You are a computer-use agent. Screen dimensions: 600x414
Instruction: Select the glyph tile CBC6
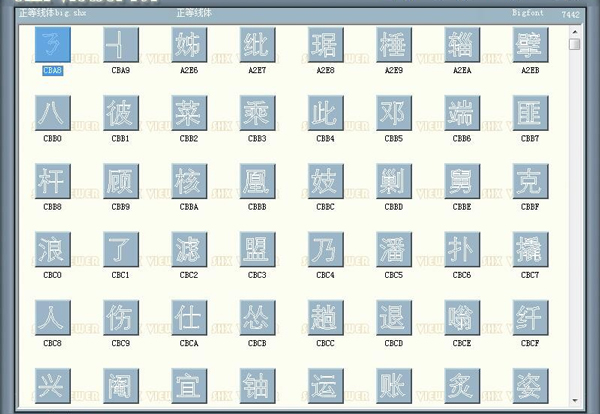pos(461,248)
